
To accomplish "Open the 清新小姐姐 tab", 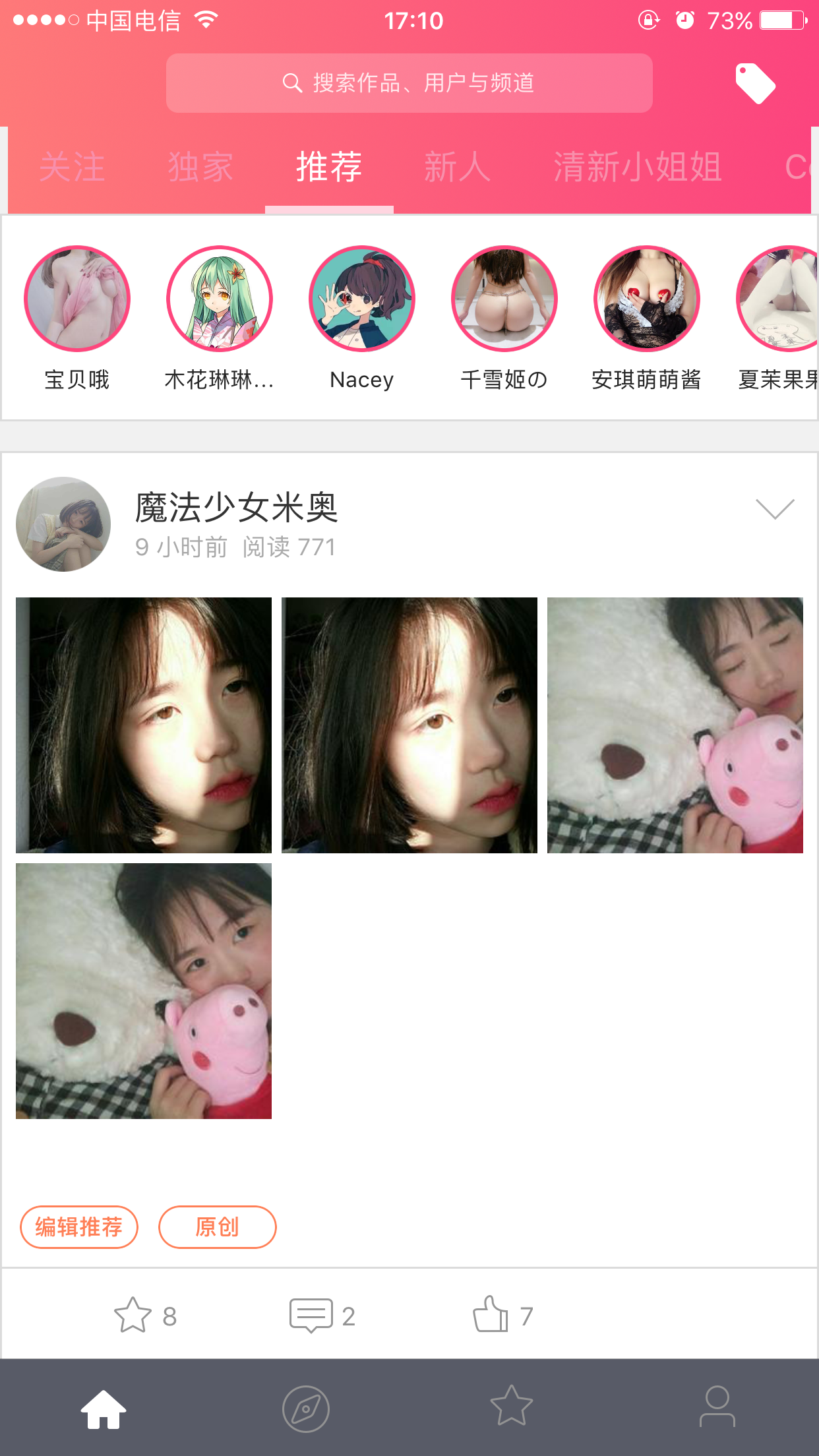I will [x=637, y=167].
